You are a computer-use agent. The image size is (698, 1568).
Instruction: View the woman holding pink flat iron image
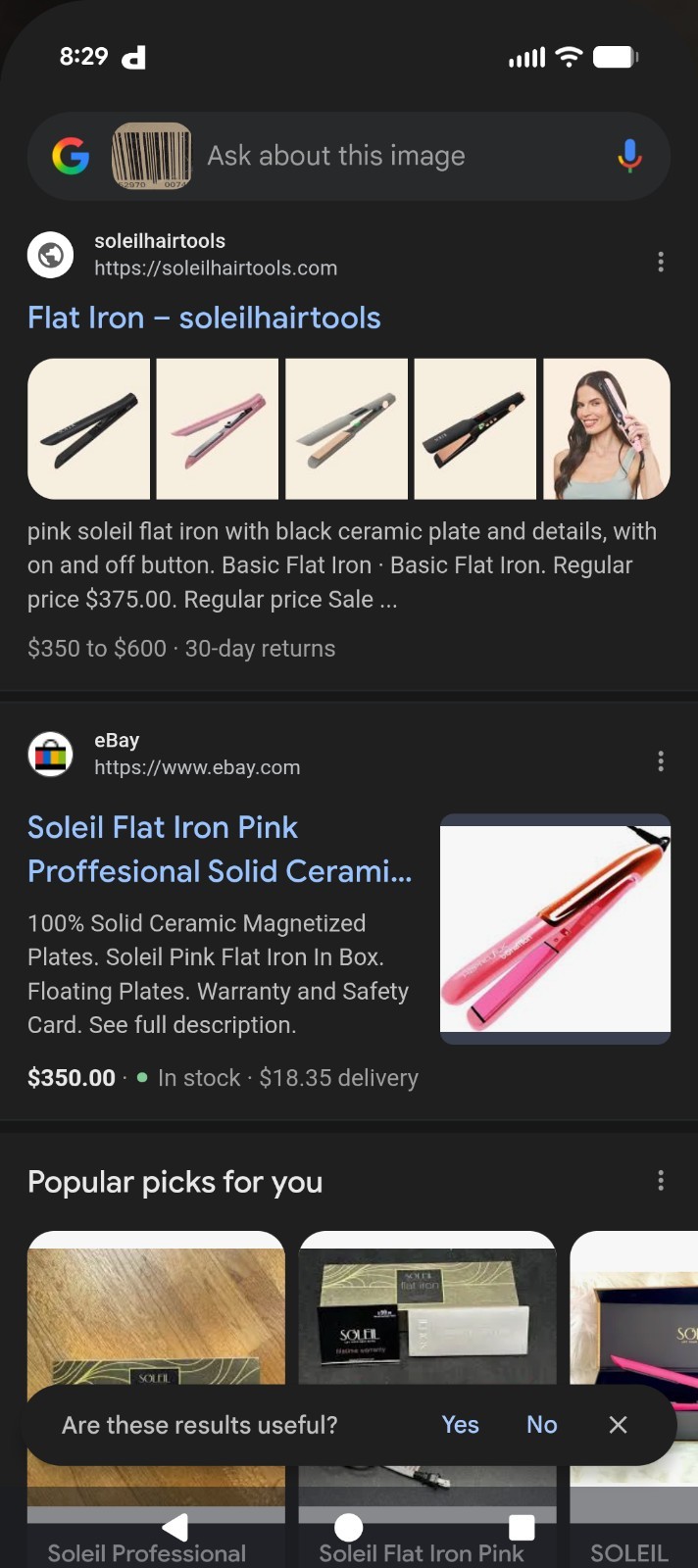pyautogui.click(x=606, y=428)
